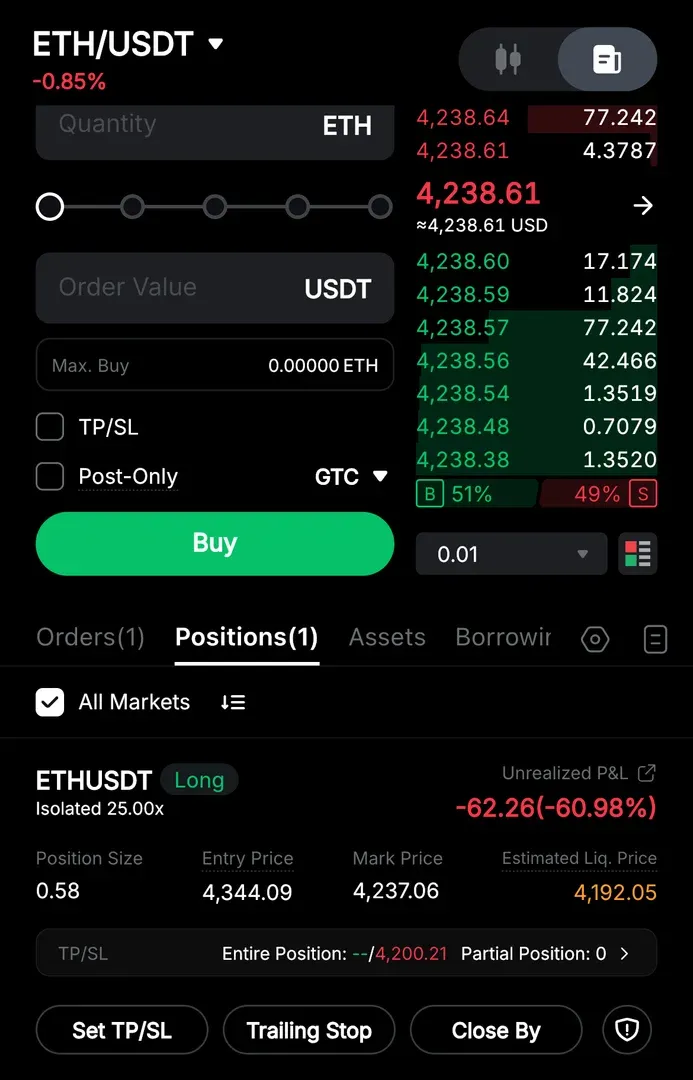This screenshot has height=1080, width=693.
Task: Change the order book layout icon
Action: coord(638,554)
